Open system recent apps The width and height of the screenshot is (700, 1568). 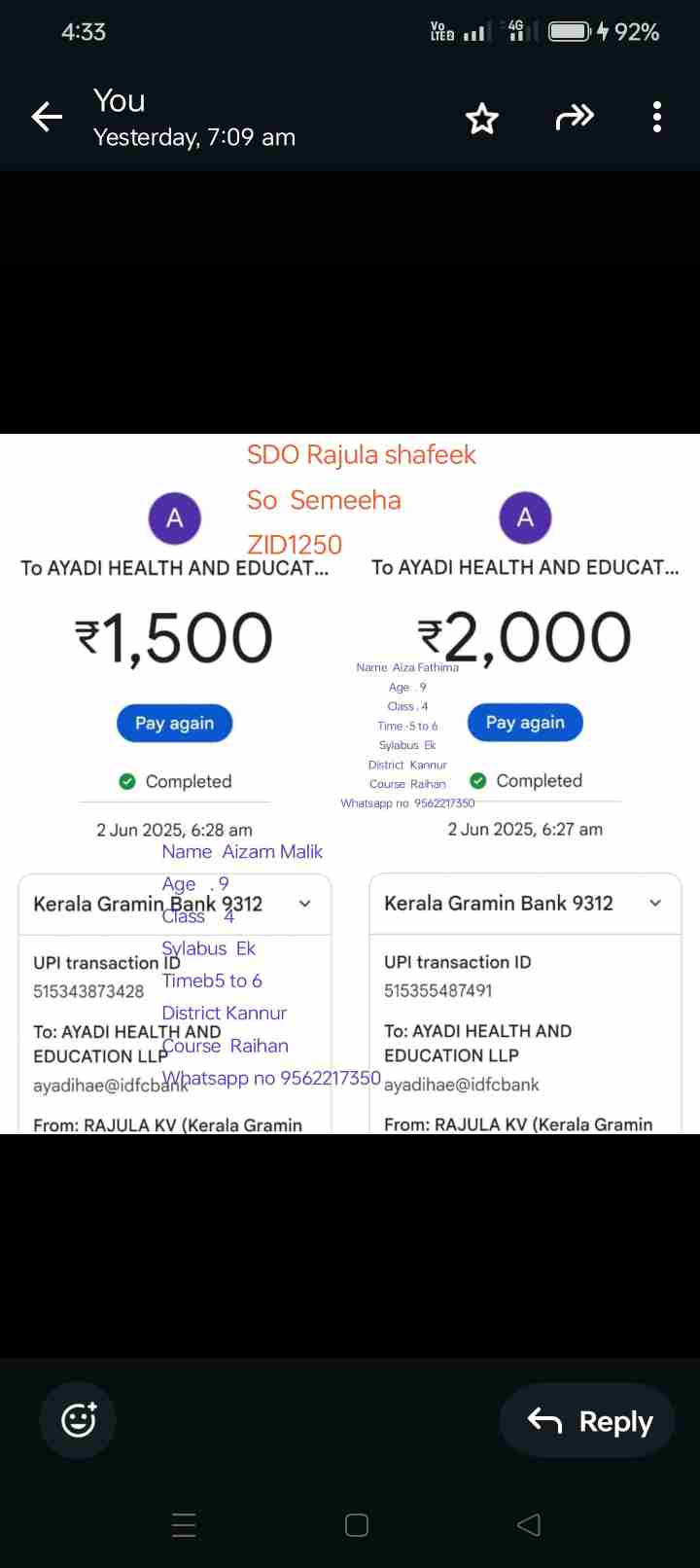tap(184, 1524)
